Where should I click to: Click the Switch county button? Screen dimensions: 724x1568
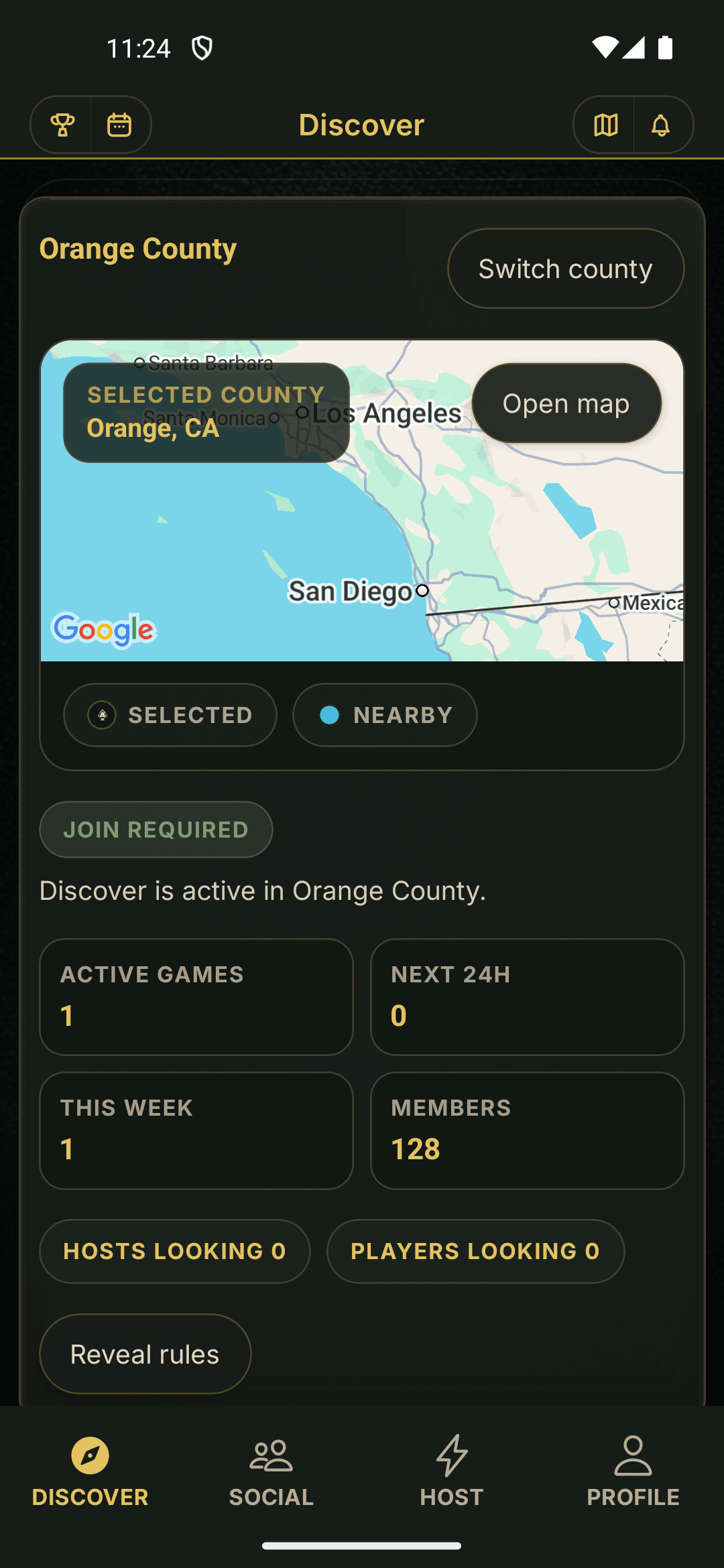click(565, 268)
